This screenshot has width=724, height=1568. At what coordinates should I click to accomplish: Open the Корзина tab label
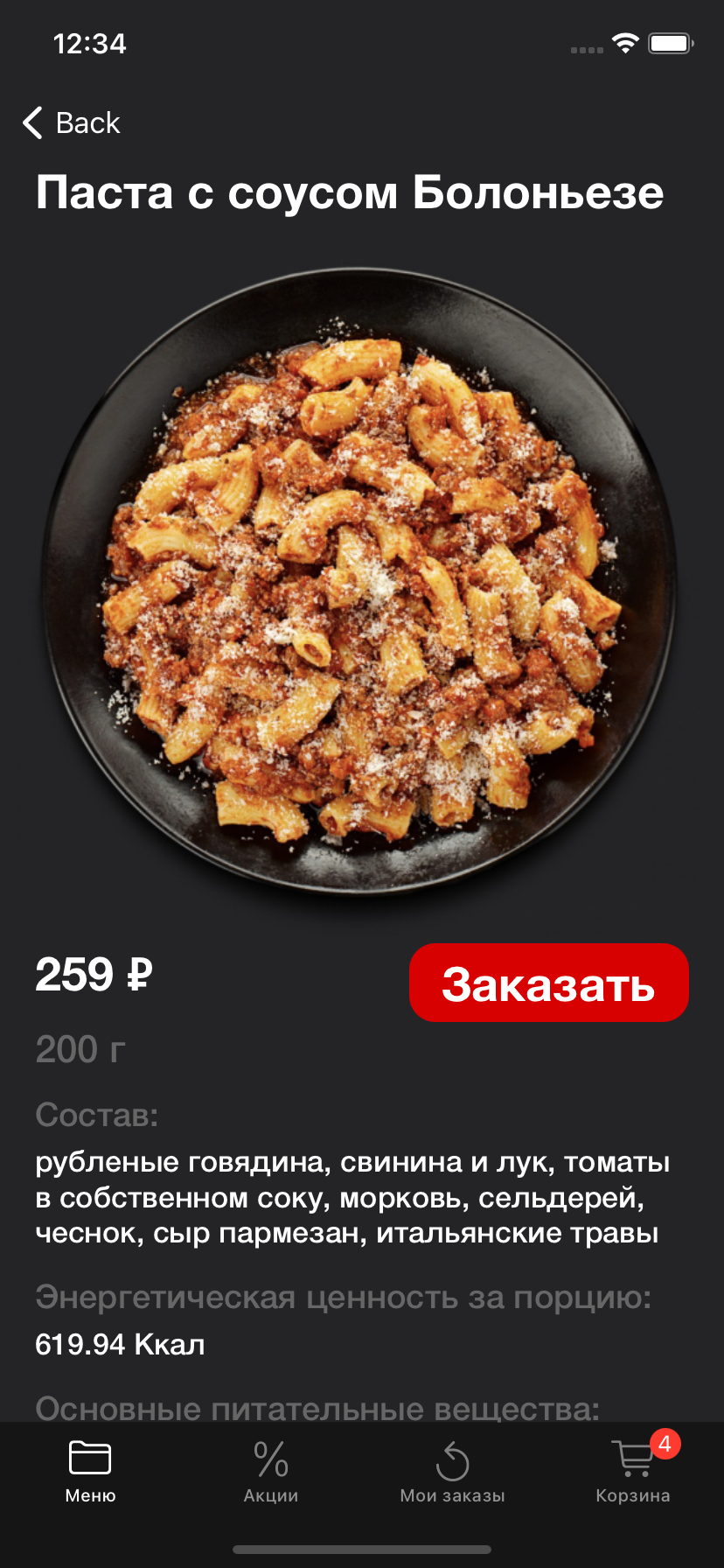point(632,1495)
